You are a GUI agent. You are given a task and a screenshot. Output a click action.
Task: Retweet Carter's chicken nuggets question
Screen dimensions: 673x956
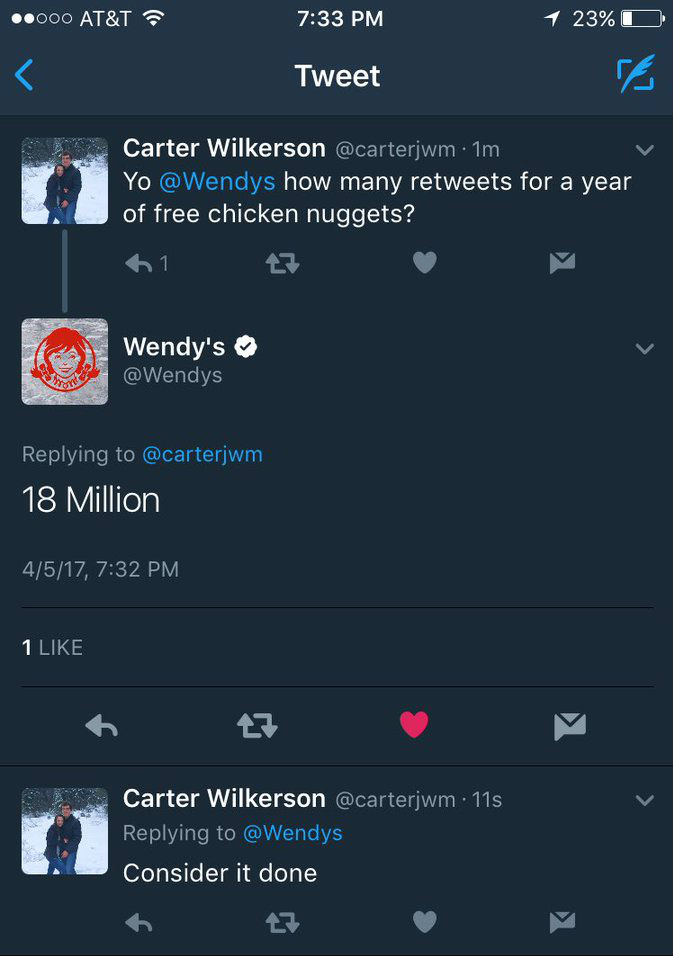point(282,263)
